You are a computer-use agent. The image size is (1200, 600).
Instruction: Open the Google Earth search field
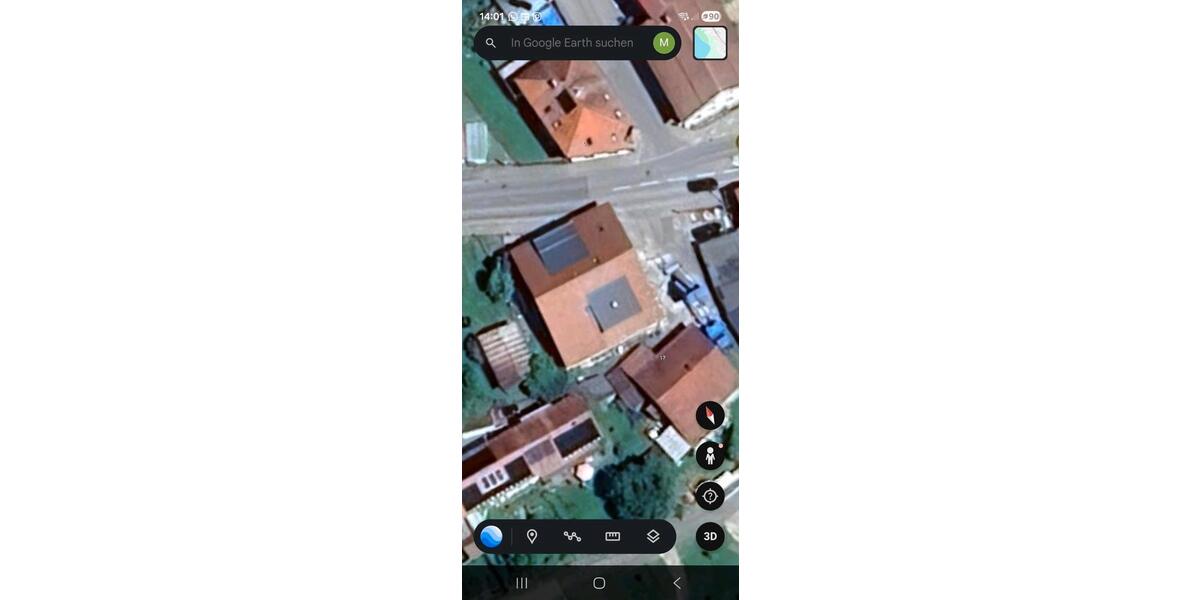click(x=571, y=43)
